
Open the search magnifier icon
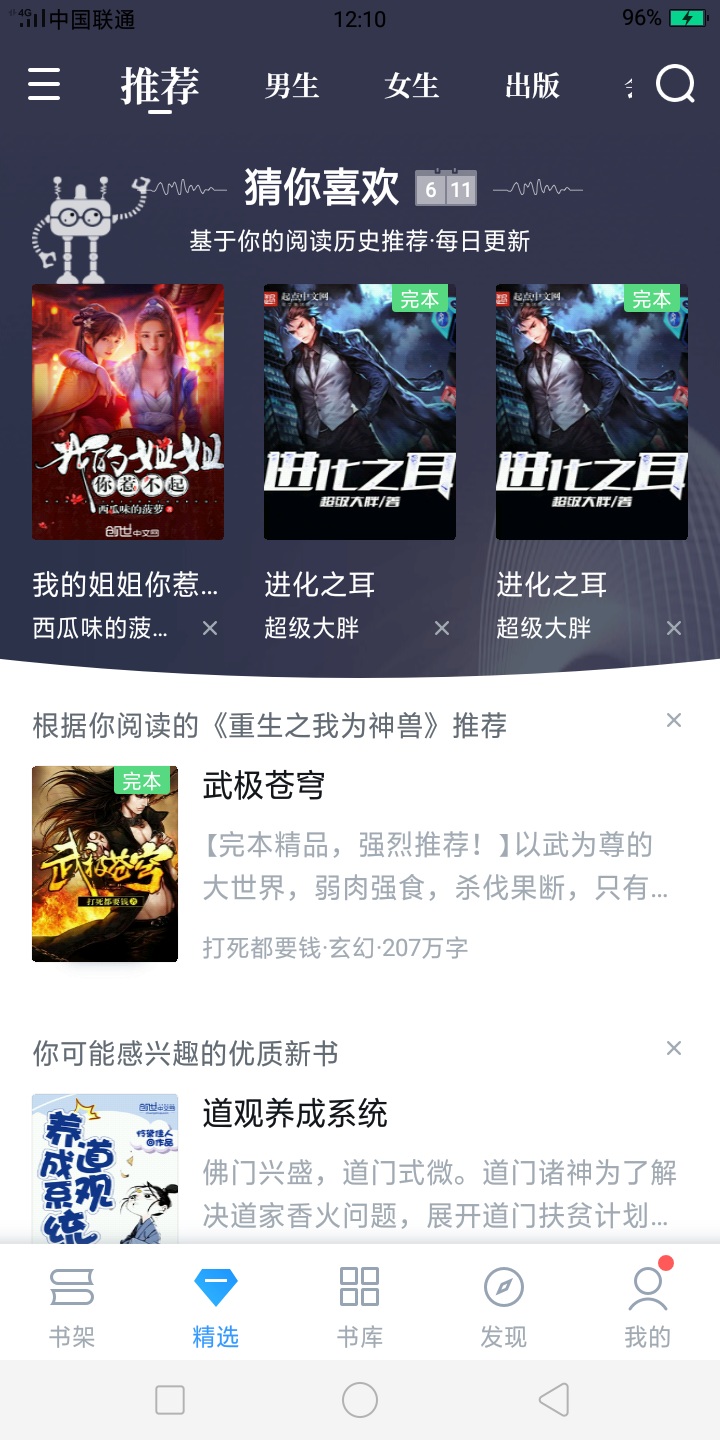[x=675, y=85]
